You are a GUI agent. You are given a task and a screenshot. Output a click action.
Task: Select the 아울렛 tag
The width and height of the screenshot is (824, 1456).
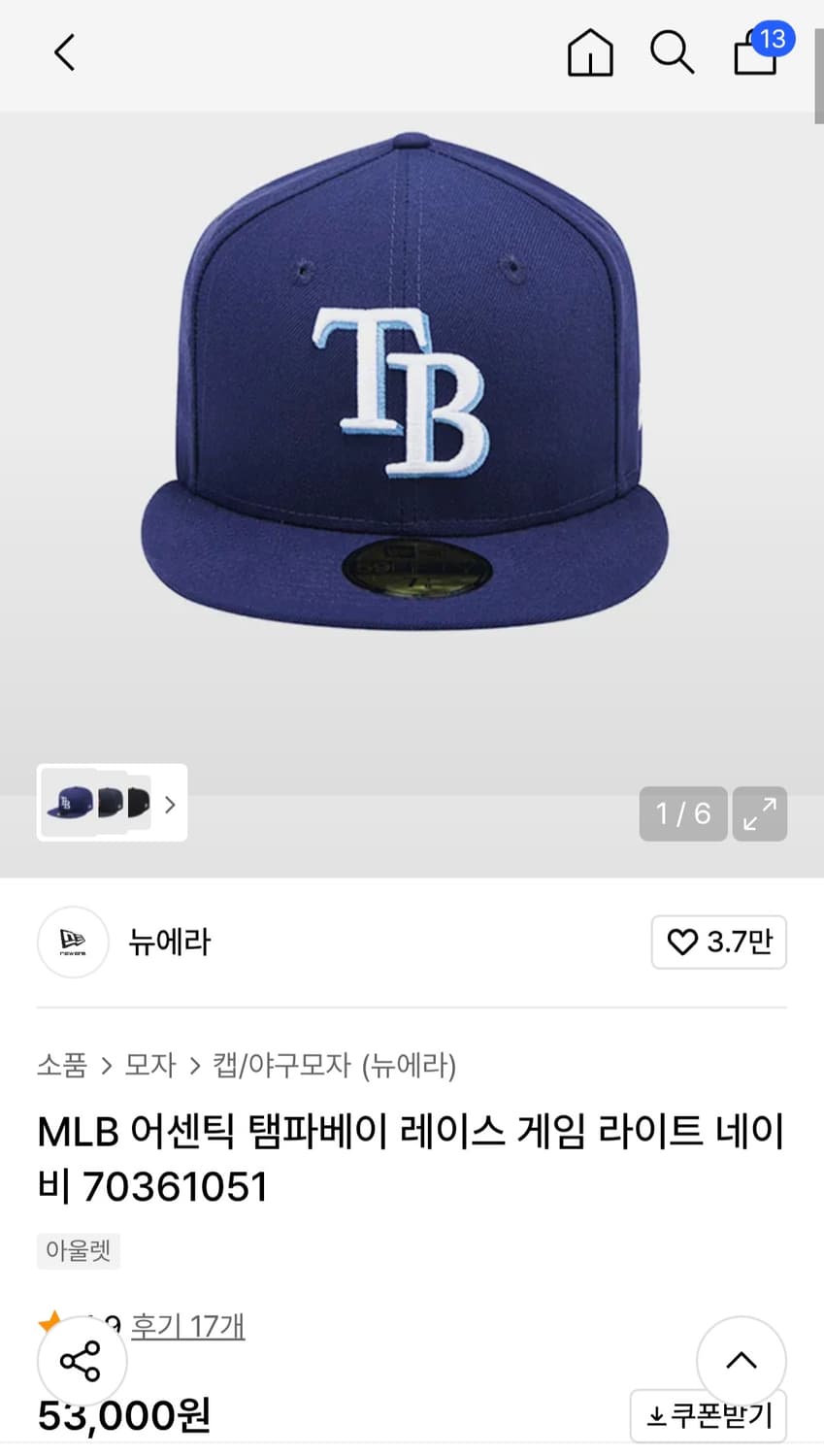78,1251
